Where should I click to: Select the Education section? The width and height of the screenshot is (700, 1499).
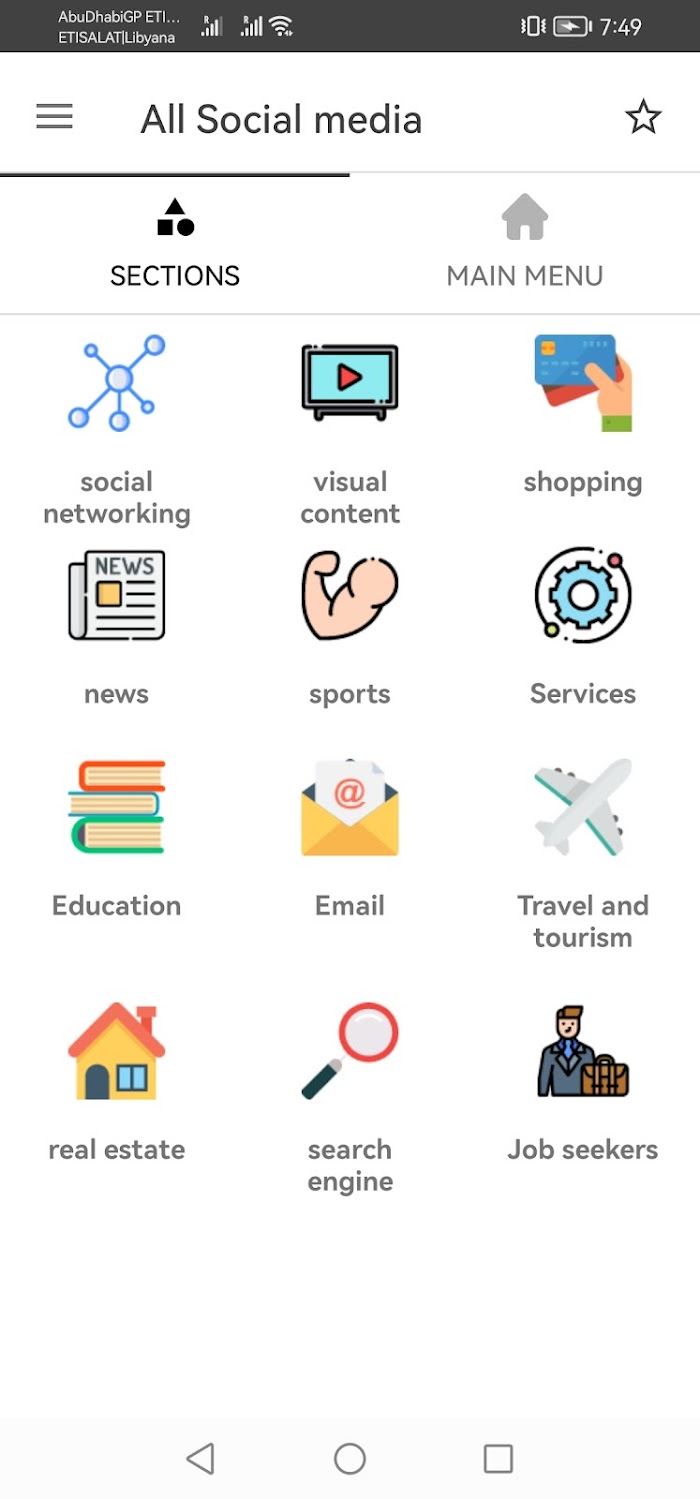tap(117, 840)
